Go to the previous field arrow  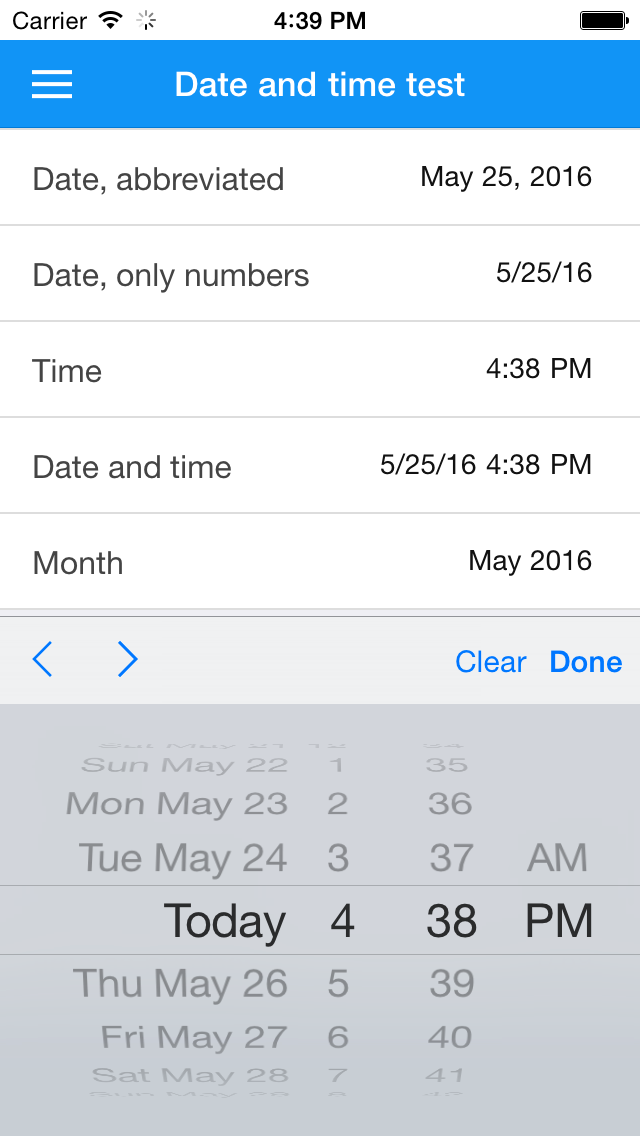43,659
